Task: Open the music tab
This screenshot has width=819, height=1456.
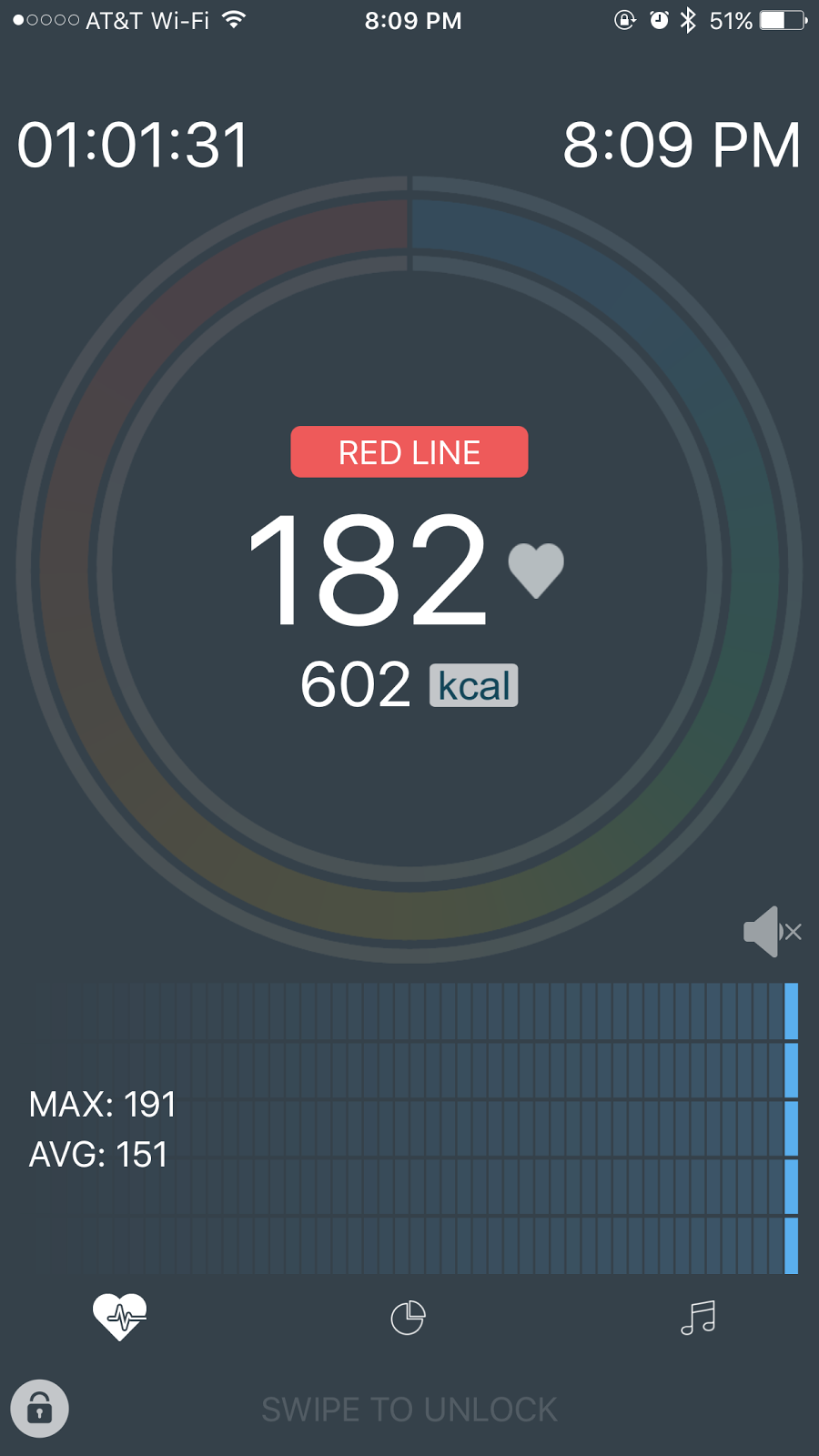Action: tap(698, 1318)
